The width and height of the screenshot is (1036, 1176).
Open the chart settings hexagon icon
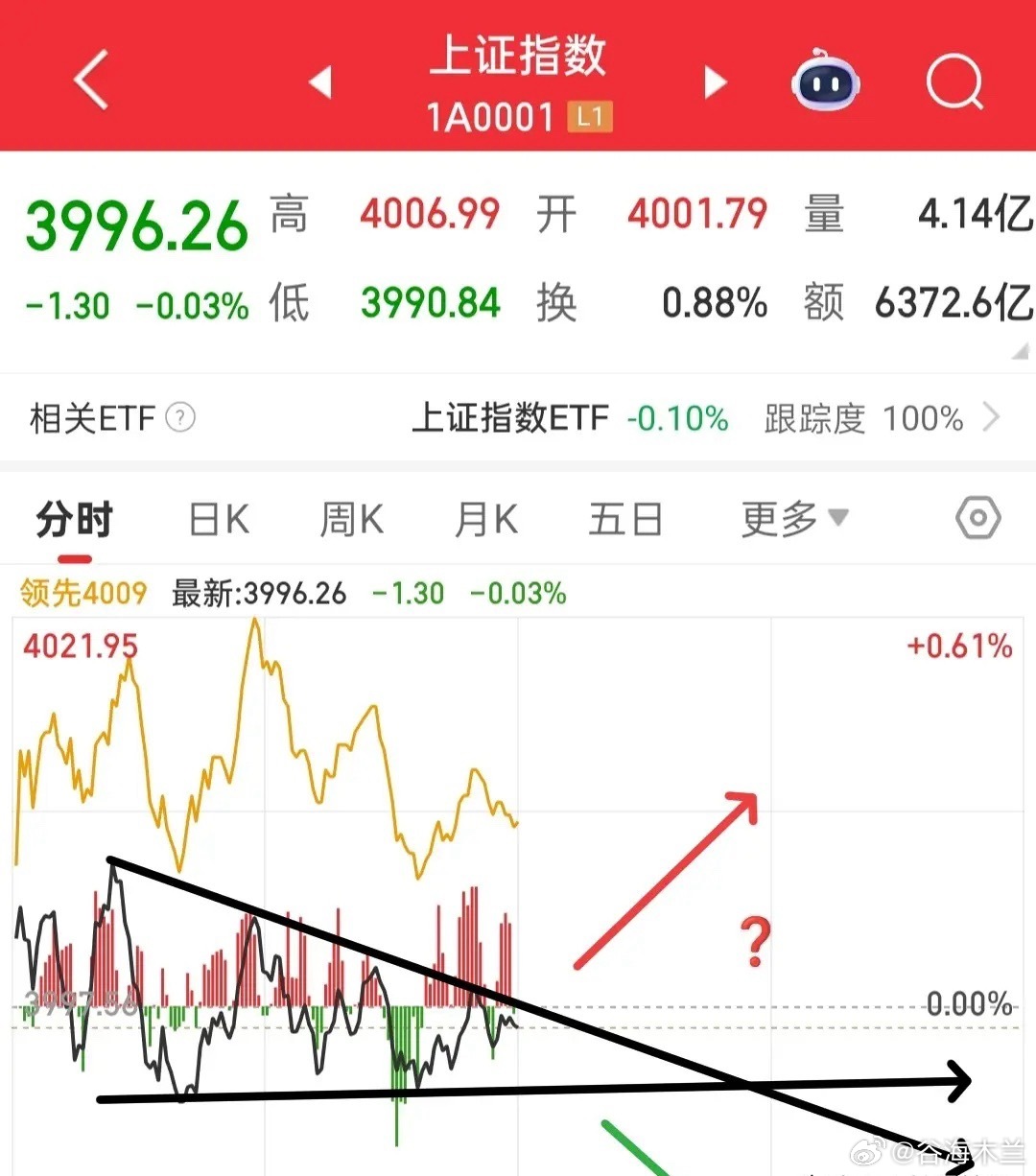point(977,518)
